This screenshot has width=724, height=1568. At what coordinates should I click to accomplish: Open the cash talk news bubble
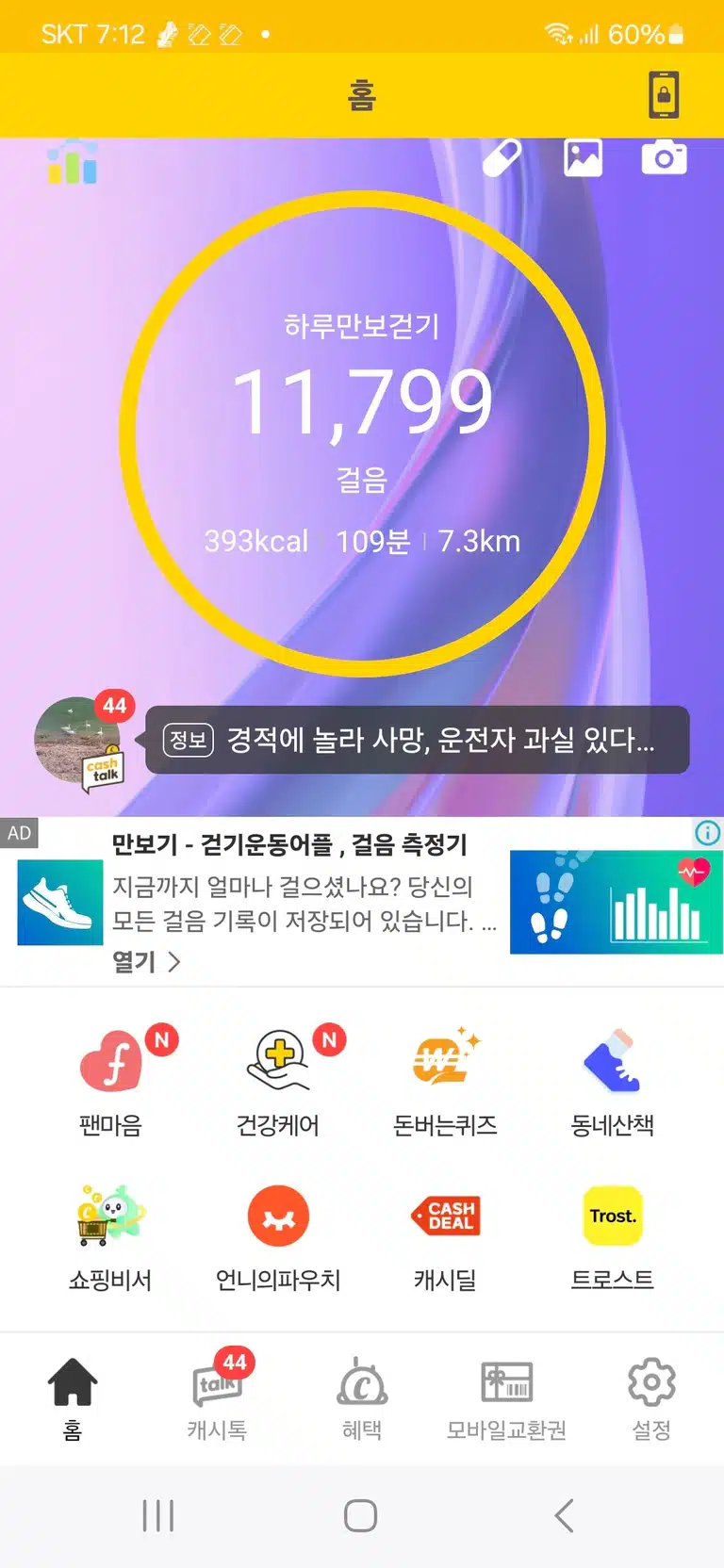(x=417, y=740)
